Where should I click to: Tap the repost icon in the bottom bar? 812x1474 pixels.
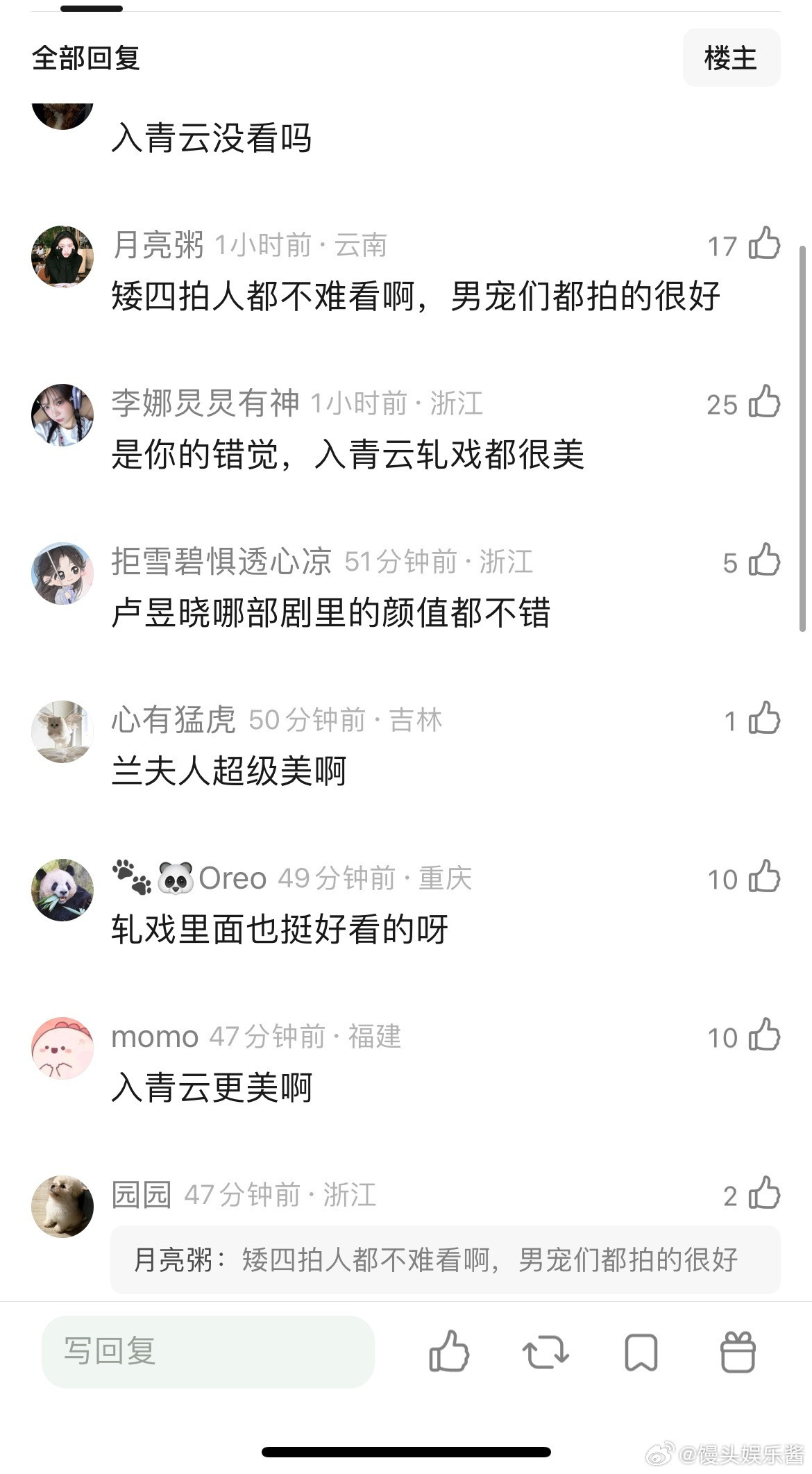coord(545,1352)
